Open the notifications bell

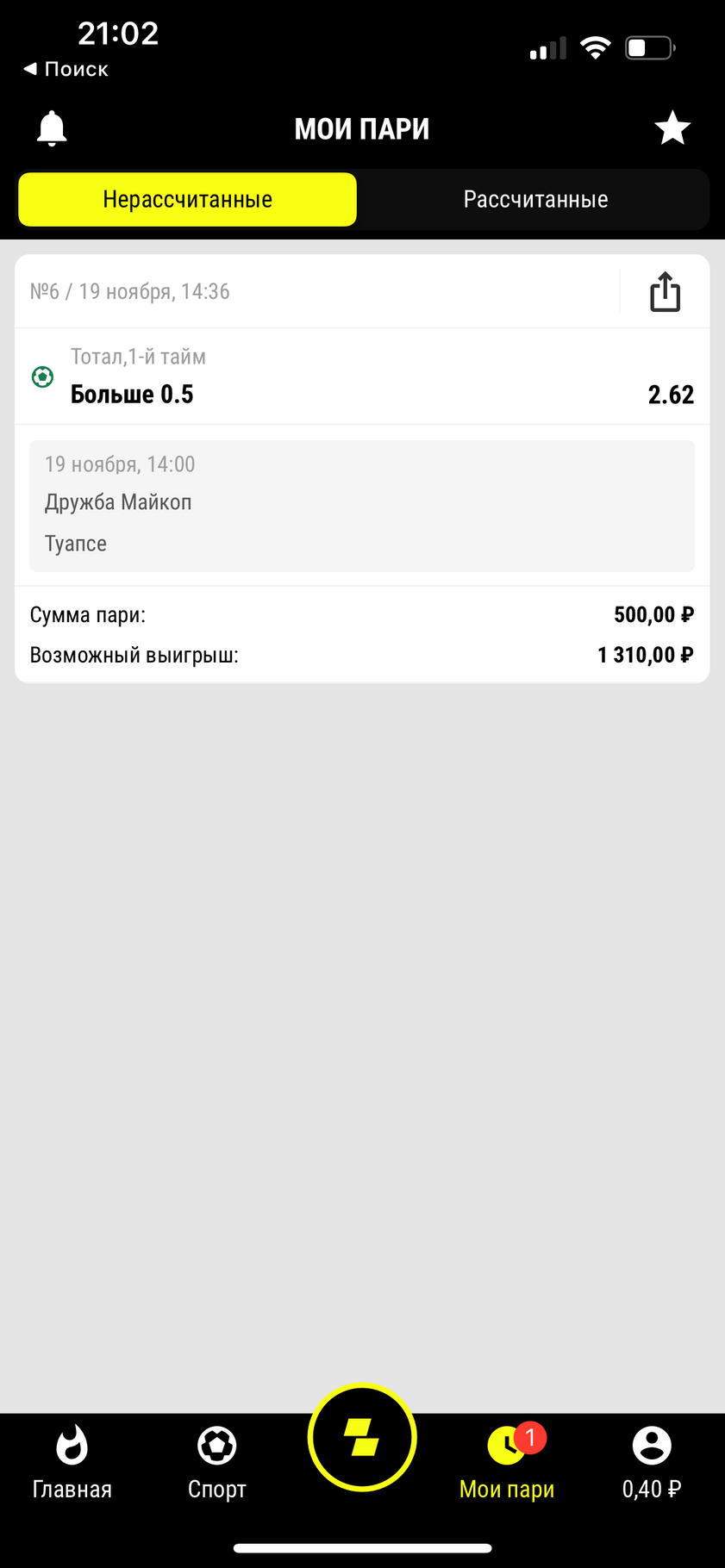coord(52,128)
